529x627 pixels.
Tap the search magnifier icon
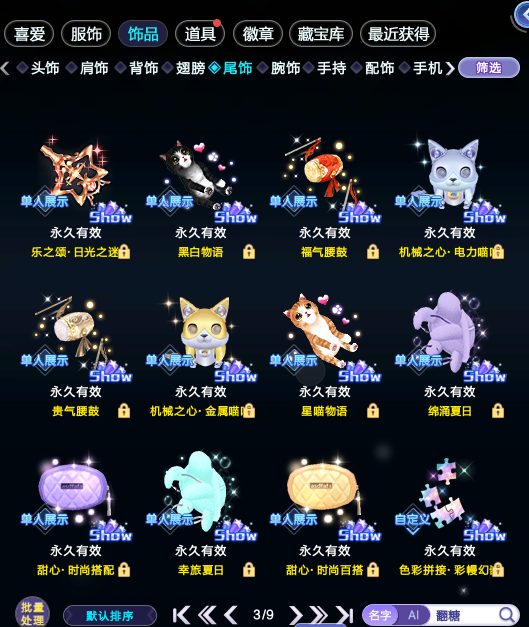point(507,615)
